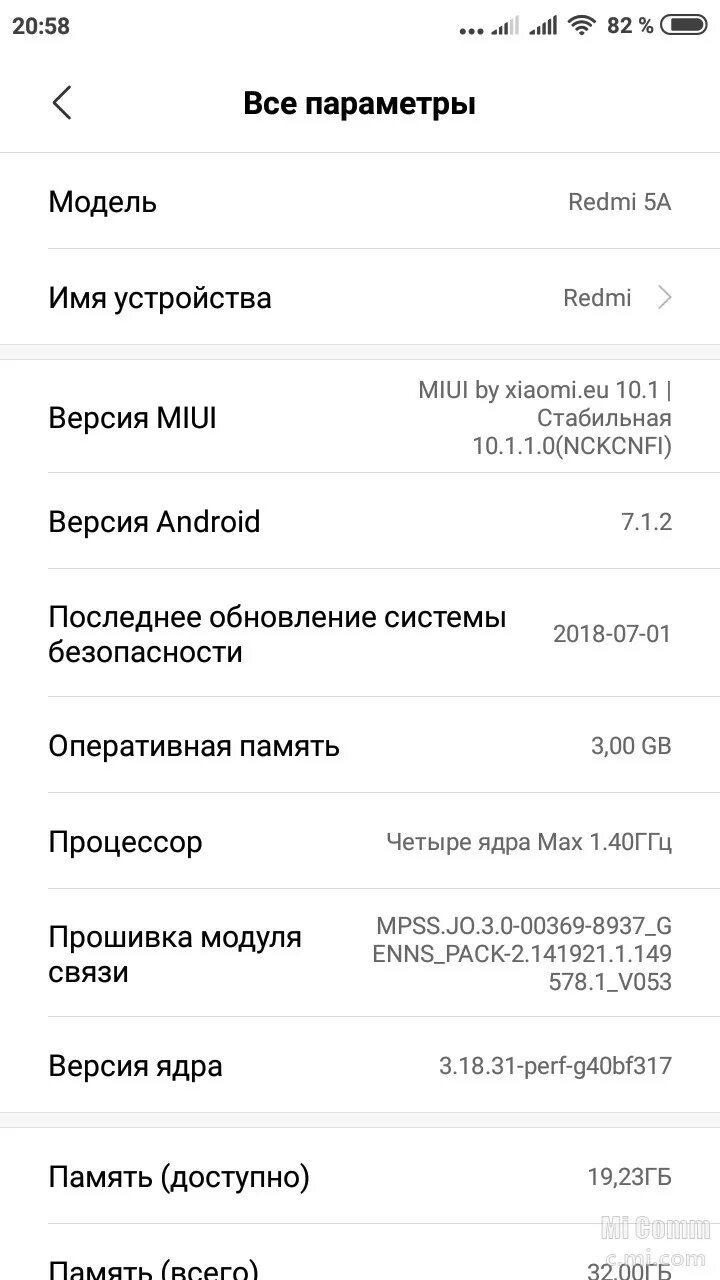Image resolution: width=720 pixels, height=1280 pixels.
Task: Tap the Процессор row
Action: pyautogui.click(x=360, y=842)
